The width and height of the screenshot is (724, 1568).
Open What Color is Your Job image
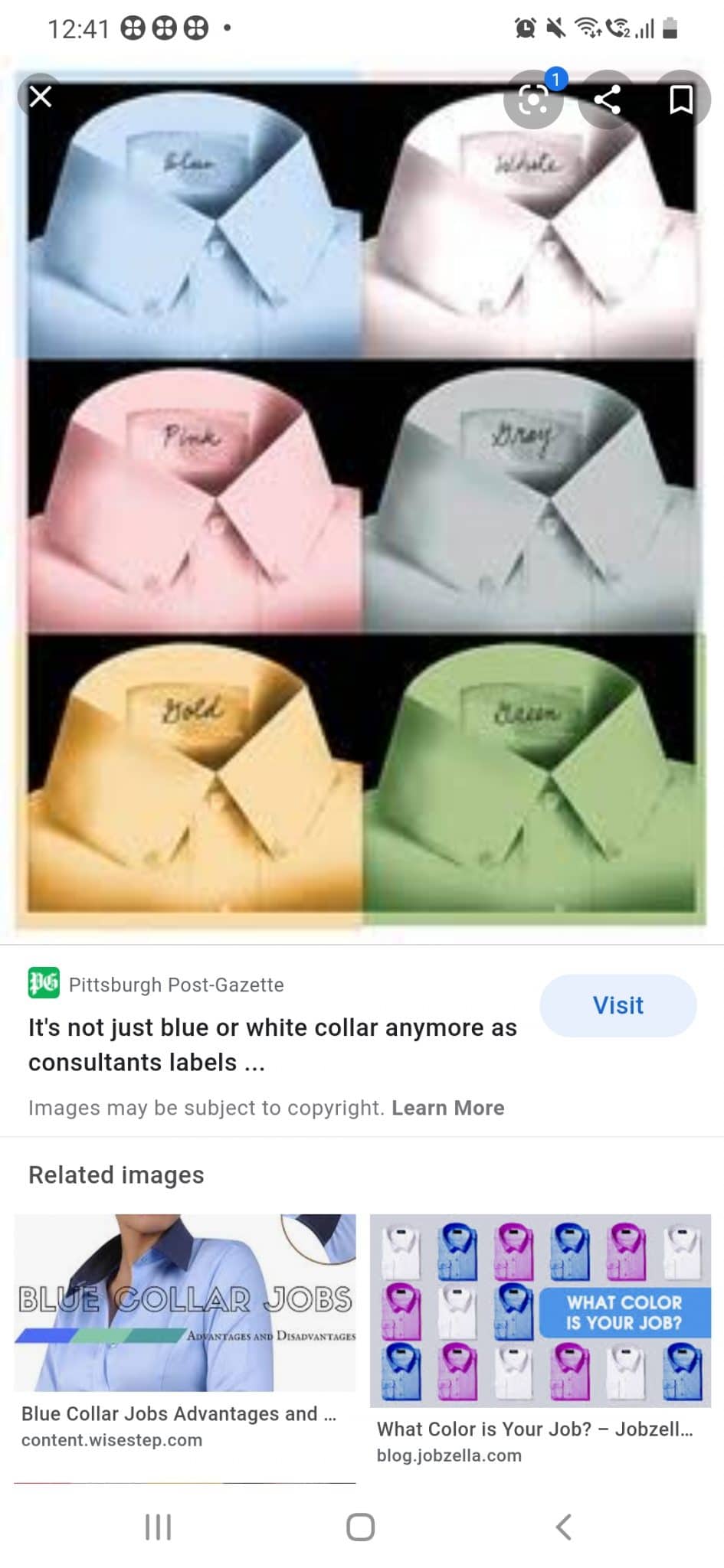[540, 1310]
